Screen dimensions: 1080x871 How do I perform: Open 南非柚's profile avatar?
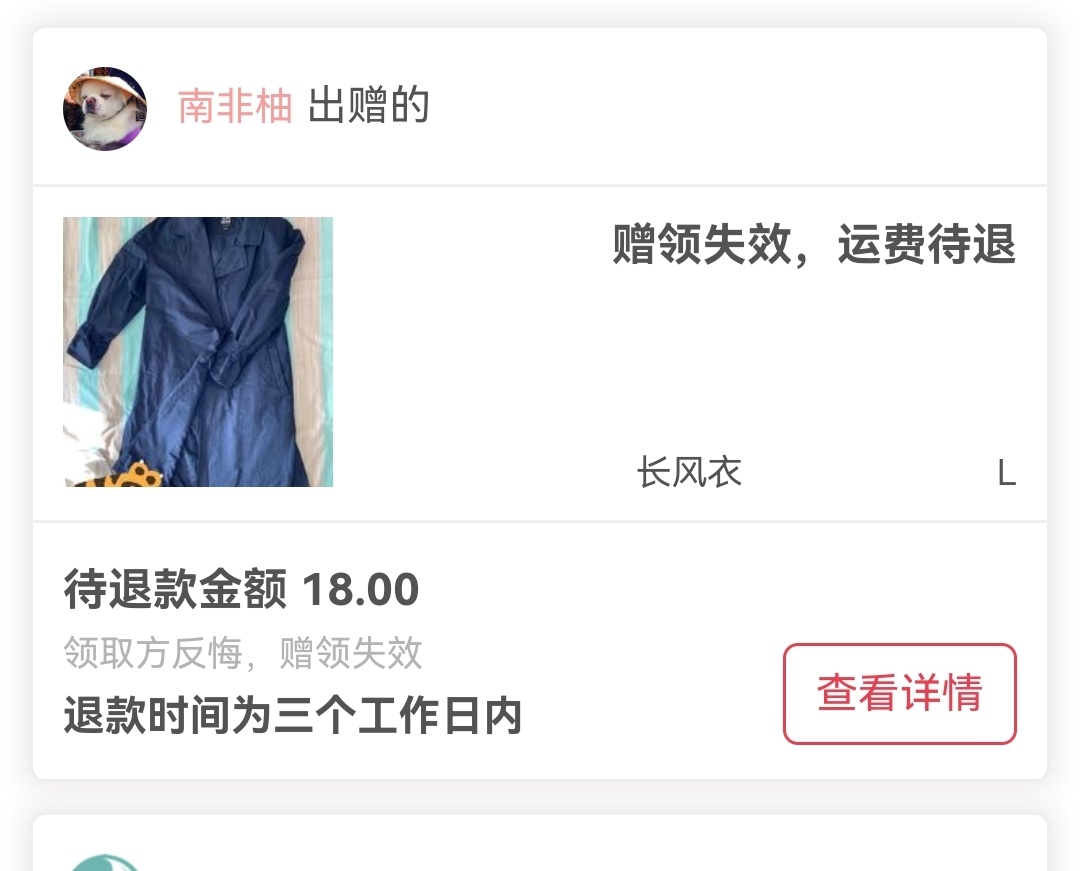(x=105, y=108)
